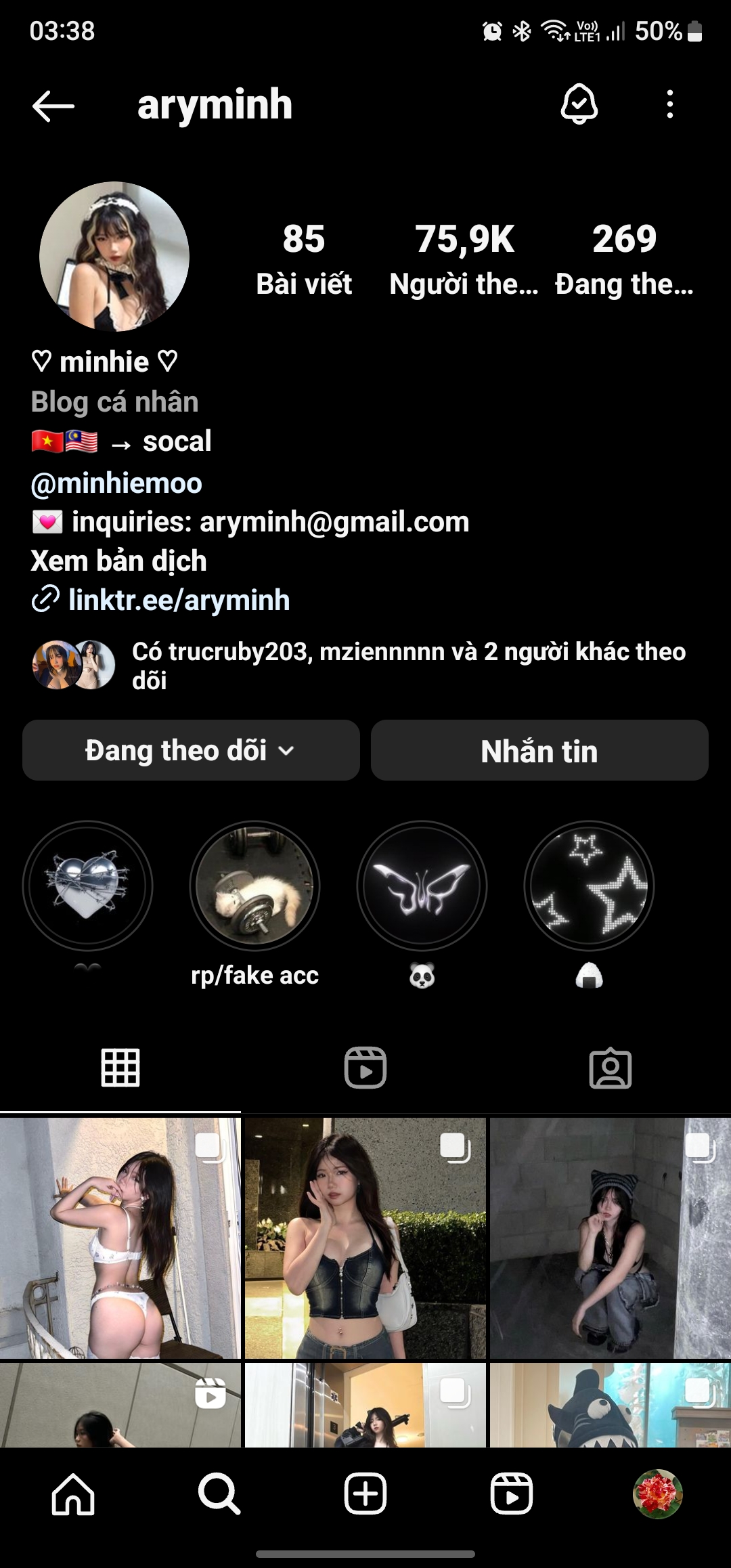
Task: Open the notification bell settings
Action: pyautogui.click(x=579, y=104)
